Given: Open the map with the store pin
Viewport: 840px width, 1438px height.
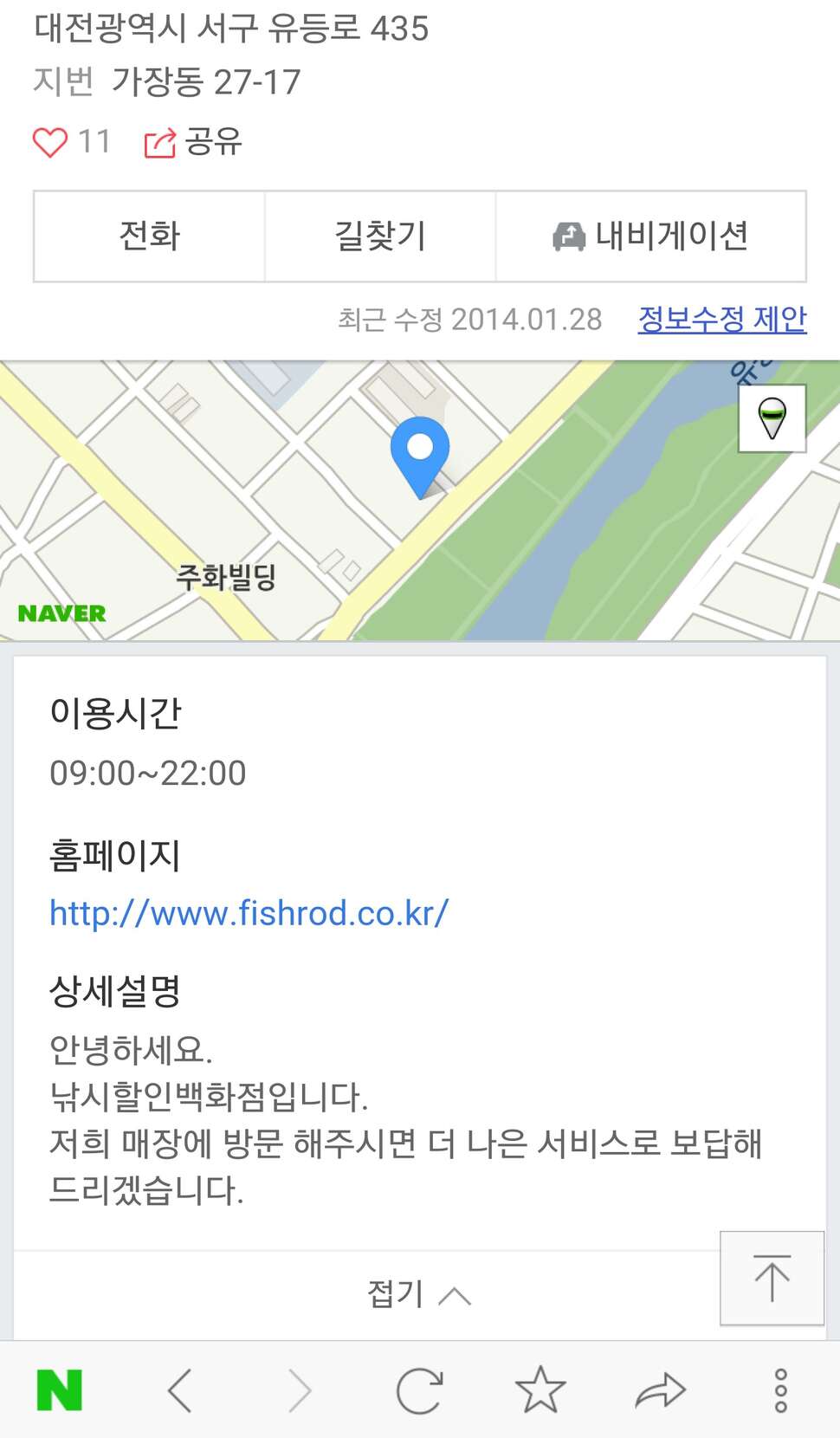Looking at the screenshot, I should pyautogui.click(x=420, y=501).
